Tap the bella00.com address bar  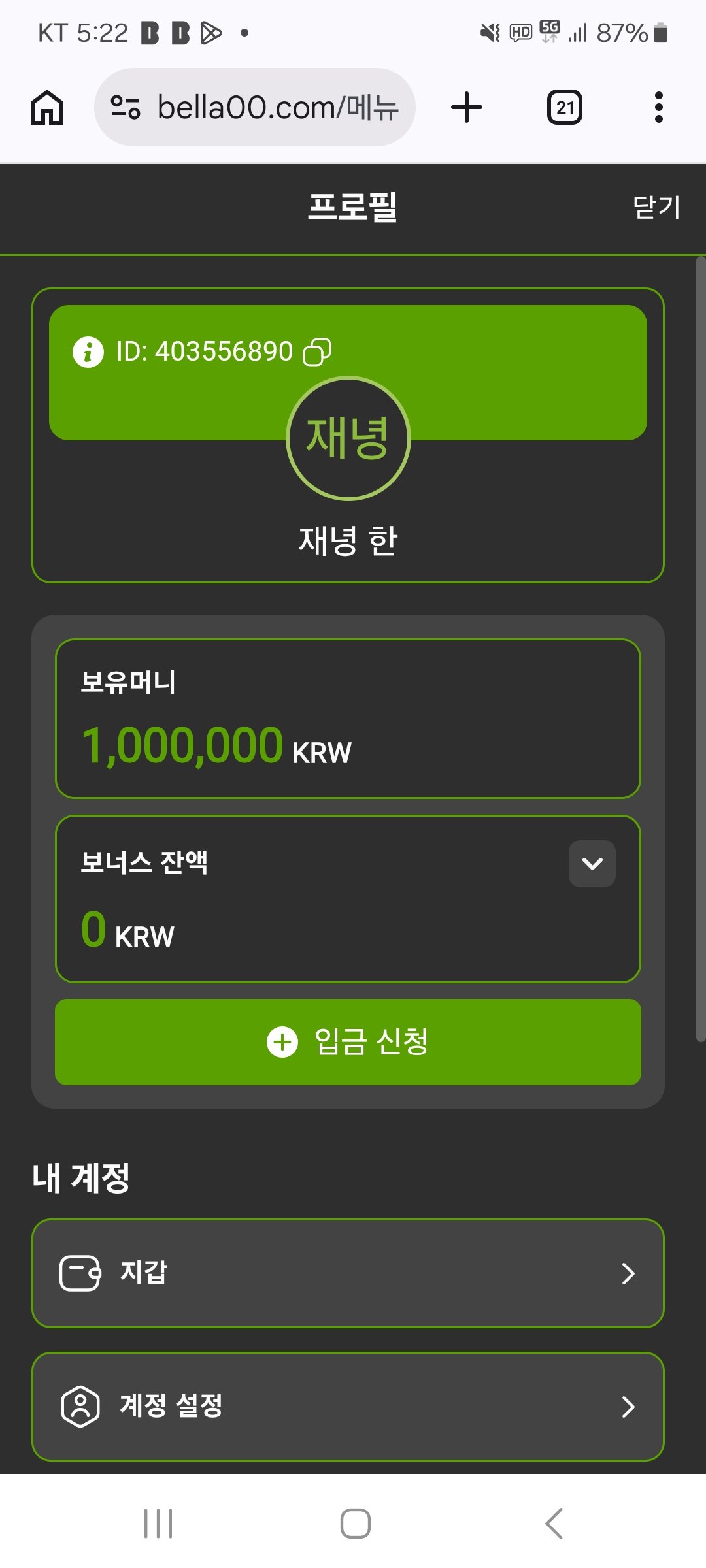(x=255, y=107)
